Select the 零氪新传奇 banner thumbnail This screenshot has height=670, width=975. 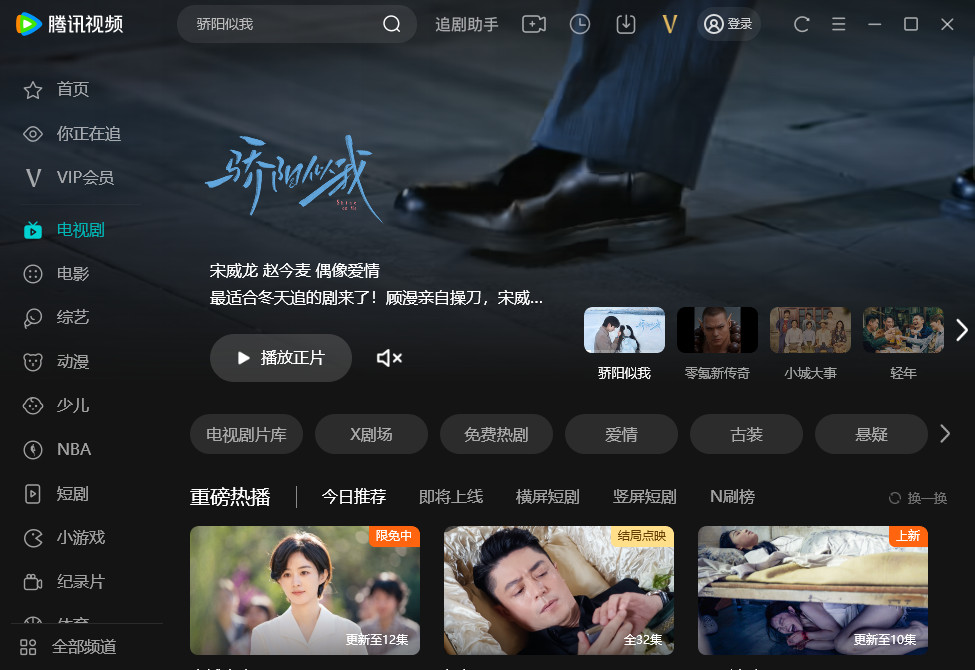point(717,331)
